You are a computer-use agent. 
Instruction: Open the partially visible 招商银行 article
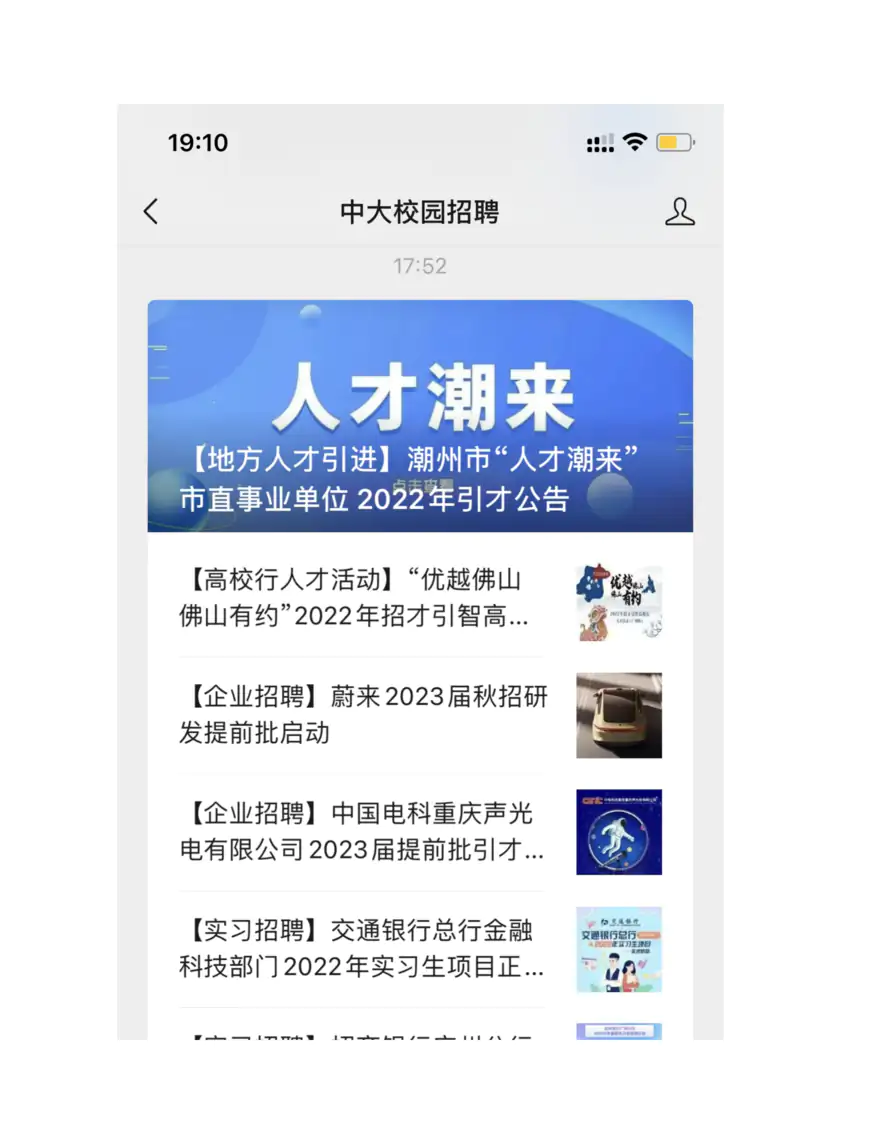click(362, 1040)
